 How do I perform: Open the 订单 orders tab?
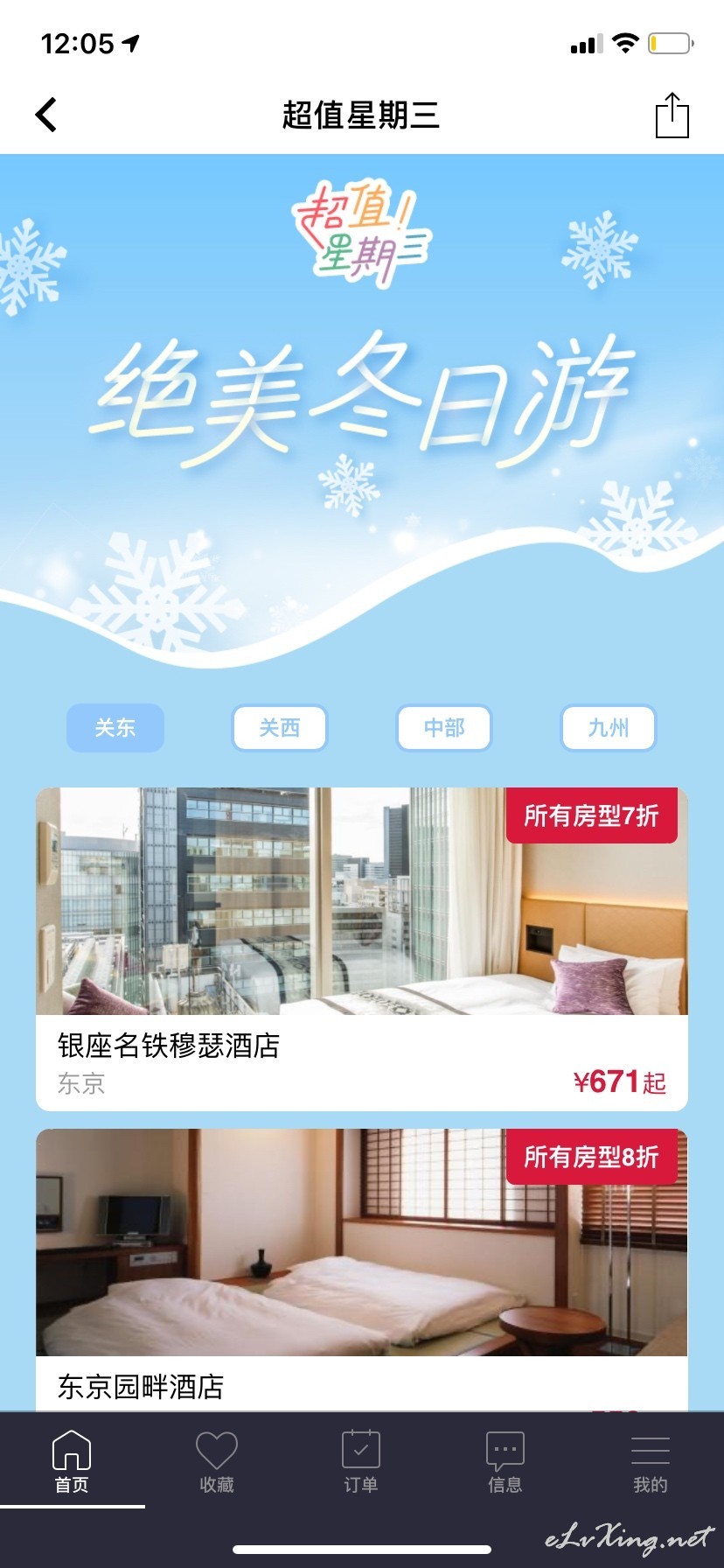pyautogui.click(x=361, y=1461)
